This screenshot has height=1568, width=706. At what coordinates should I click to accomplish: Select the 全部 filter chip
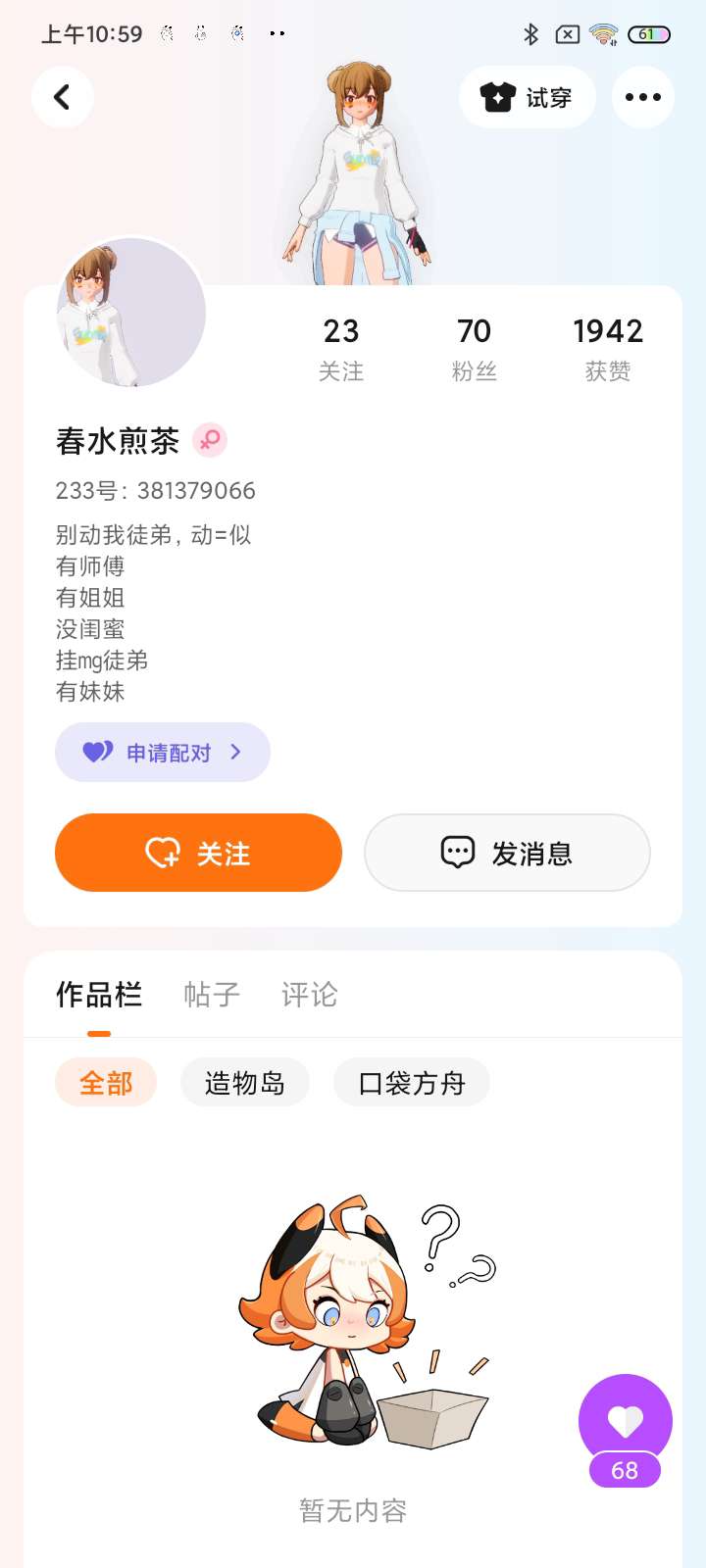pyautogui.click(x=106, y=1083)
